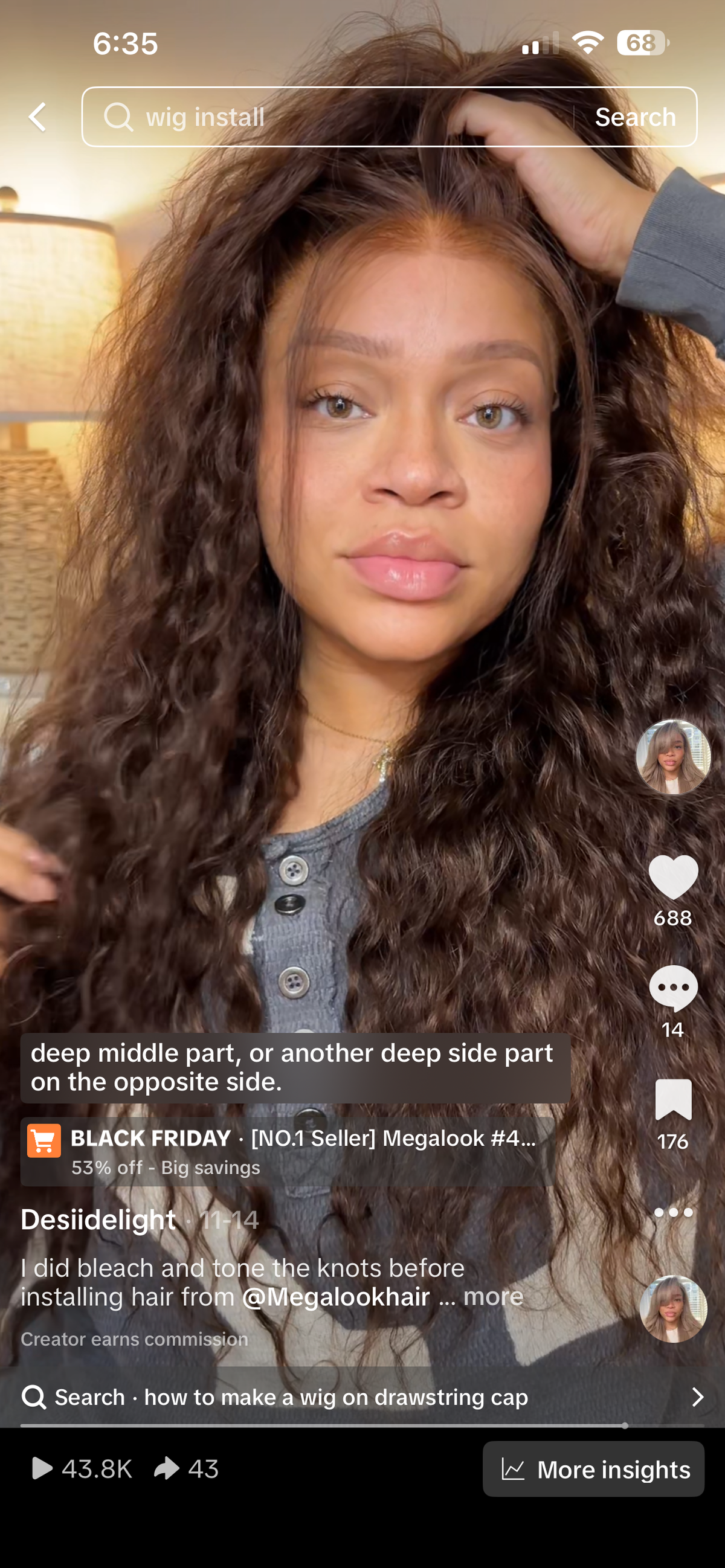Bookmark this video

672,1100
